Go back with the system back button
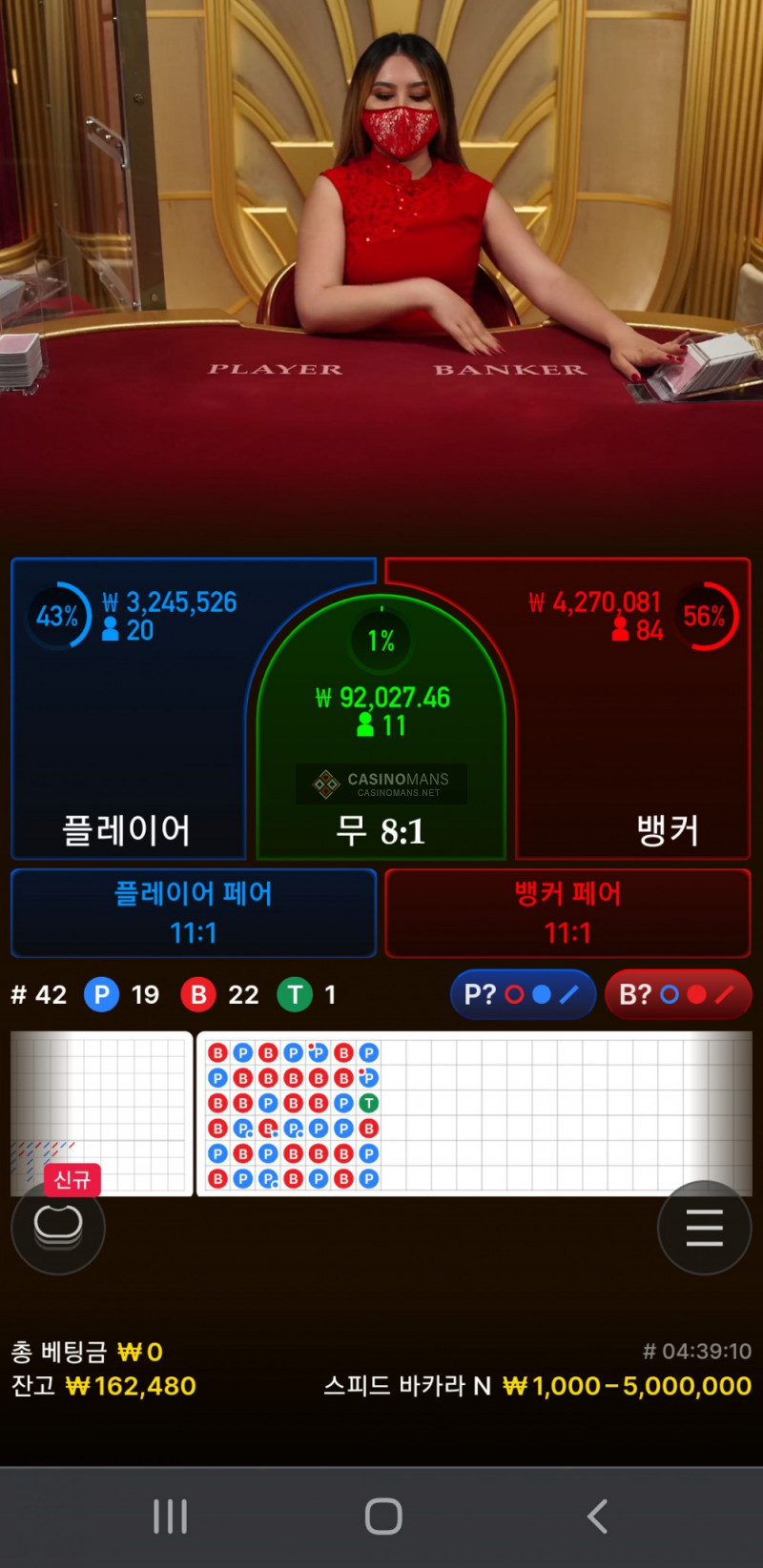This screenshot has width=763, height=1568. coord(598,1516)
